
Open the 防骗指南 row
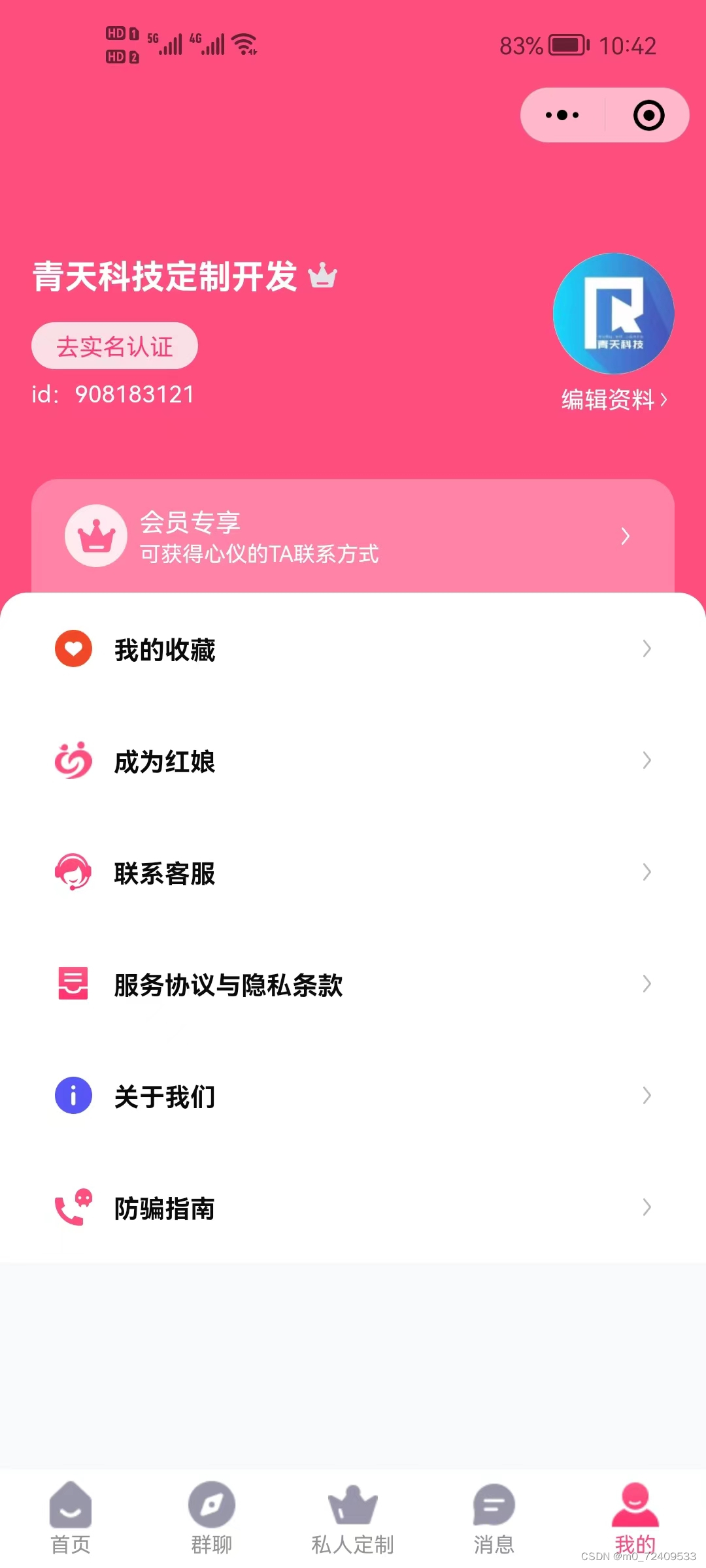tap(353, 1207)
